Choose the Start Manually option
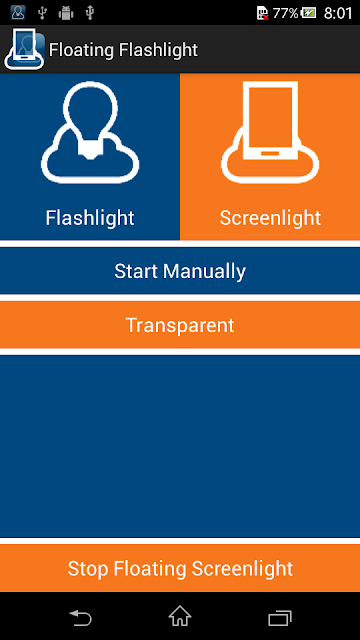The image size is (360, 640). pyautogui.click(x=180, y=271)
